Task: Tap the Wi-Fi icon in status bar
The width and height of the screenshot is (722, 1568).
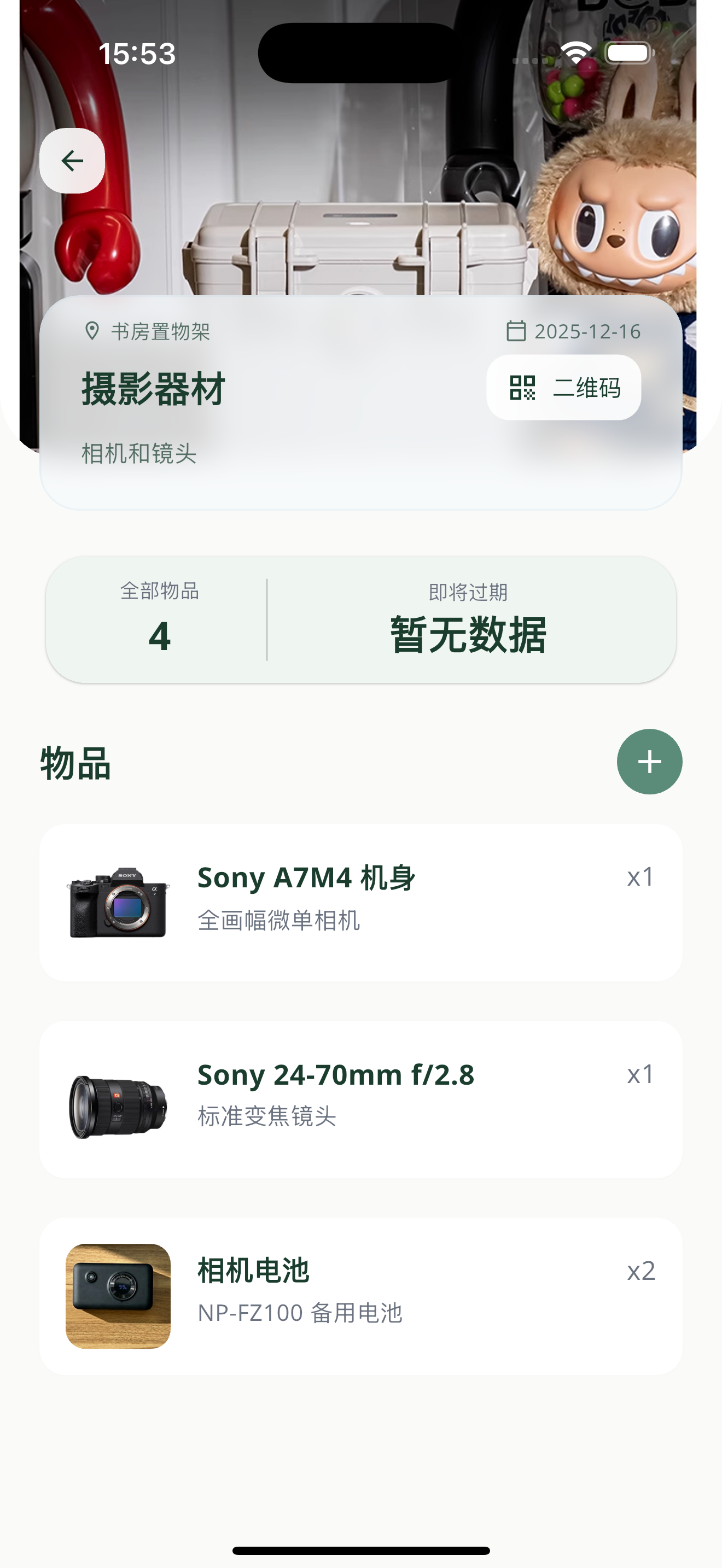Action: [x=575, y=52]
